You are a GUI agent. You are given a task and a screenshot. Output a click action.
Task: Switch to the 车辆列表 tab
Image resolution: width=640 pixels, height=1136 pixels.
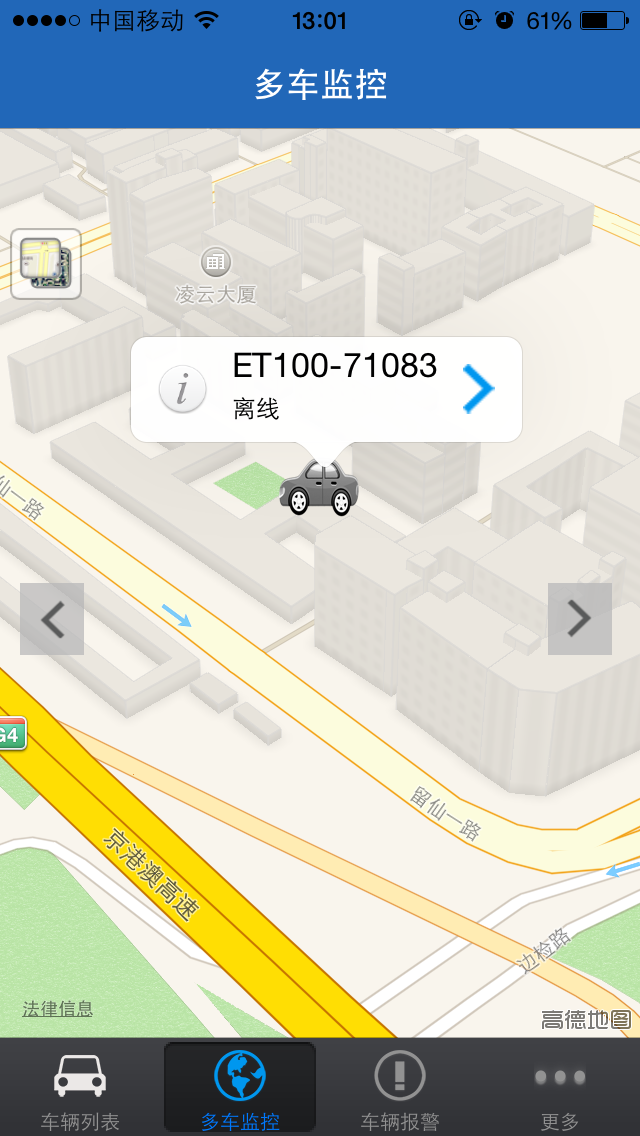80,1090
